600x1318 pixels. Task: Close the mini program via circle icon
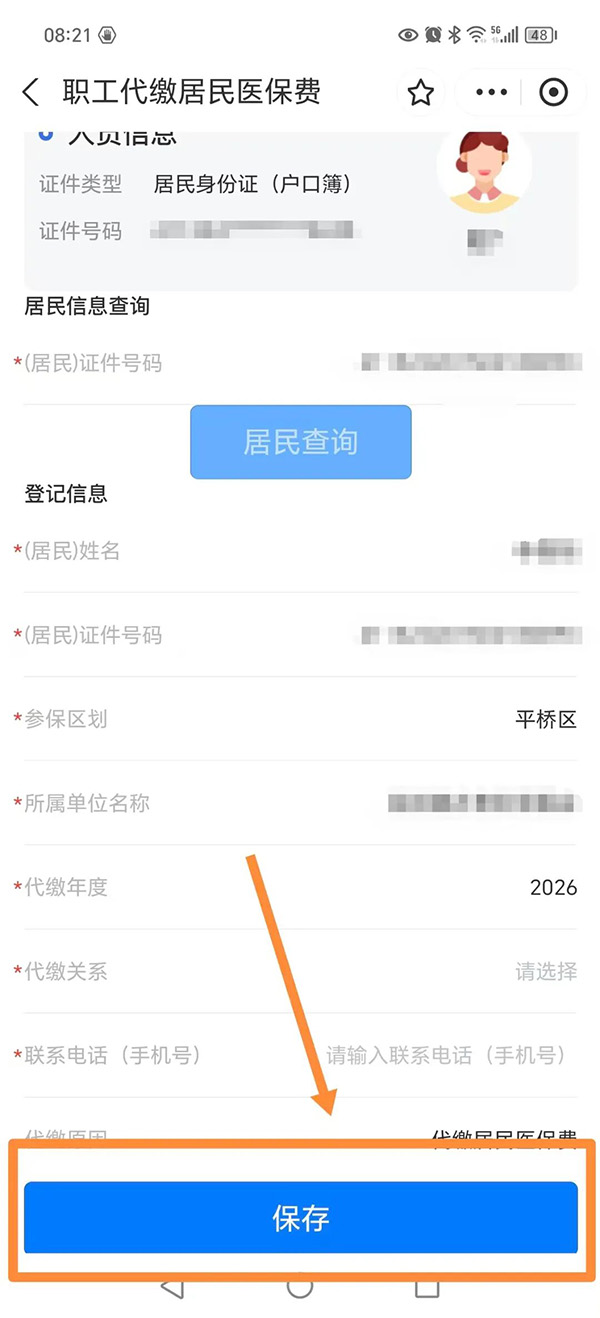point(553,93)
